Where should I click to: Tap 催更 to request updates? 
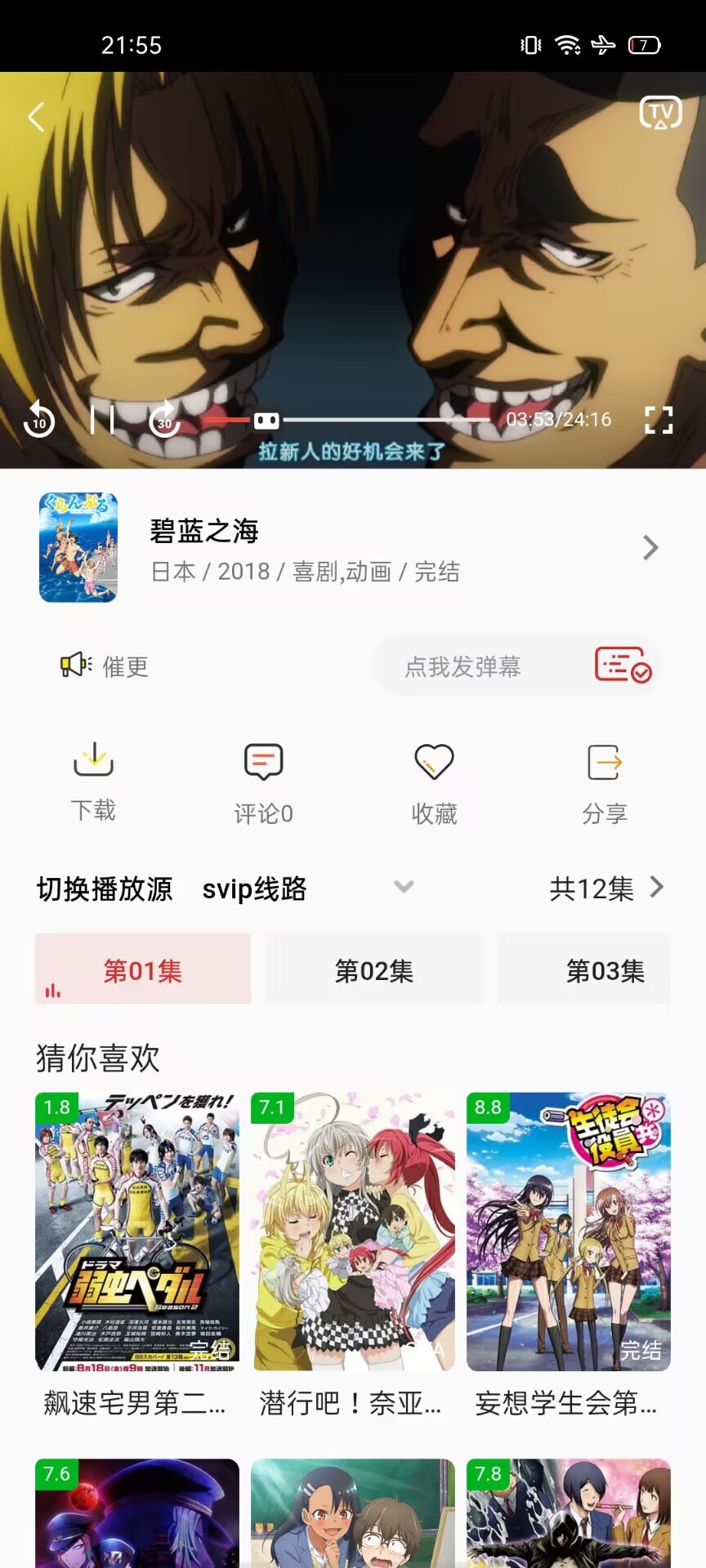[x=105, y=666]
